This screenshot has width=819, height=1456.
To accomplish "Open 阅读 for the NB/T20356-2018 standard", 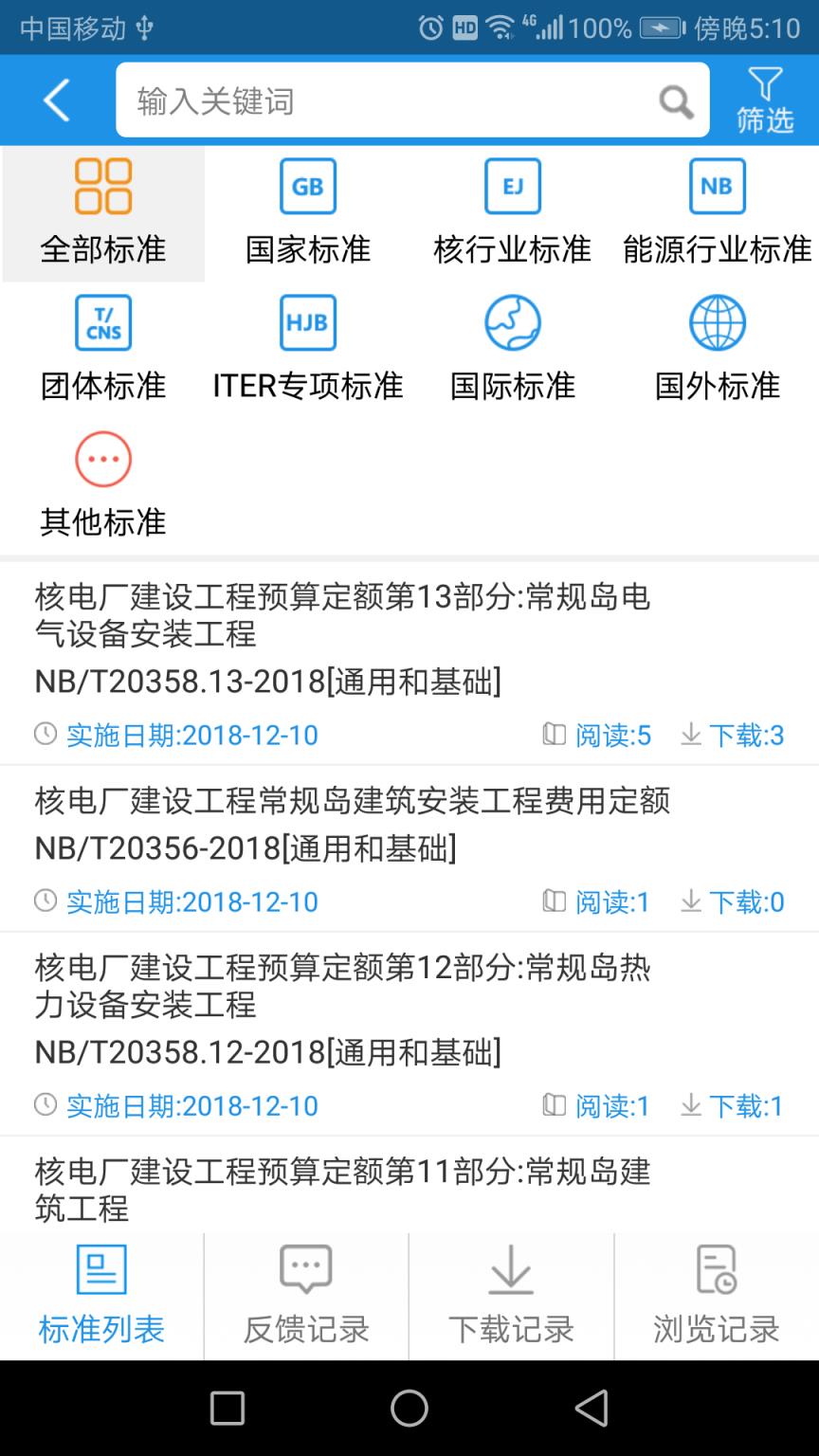I will (x=612, y=901).
